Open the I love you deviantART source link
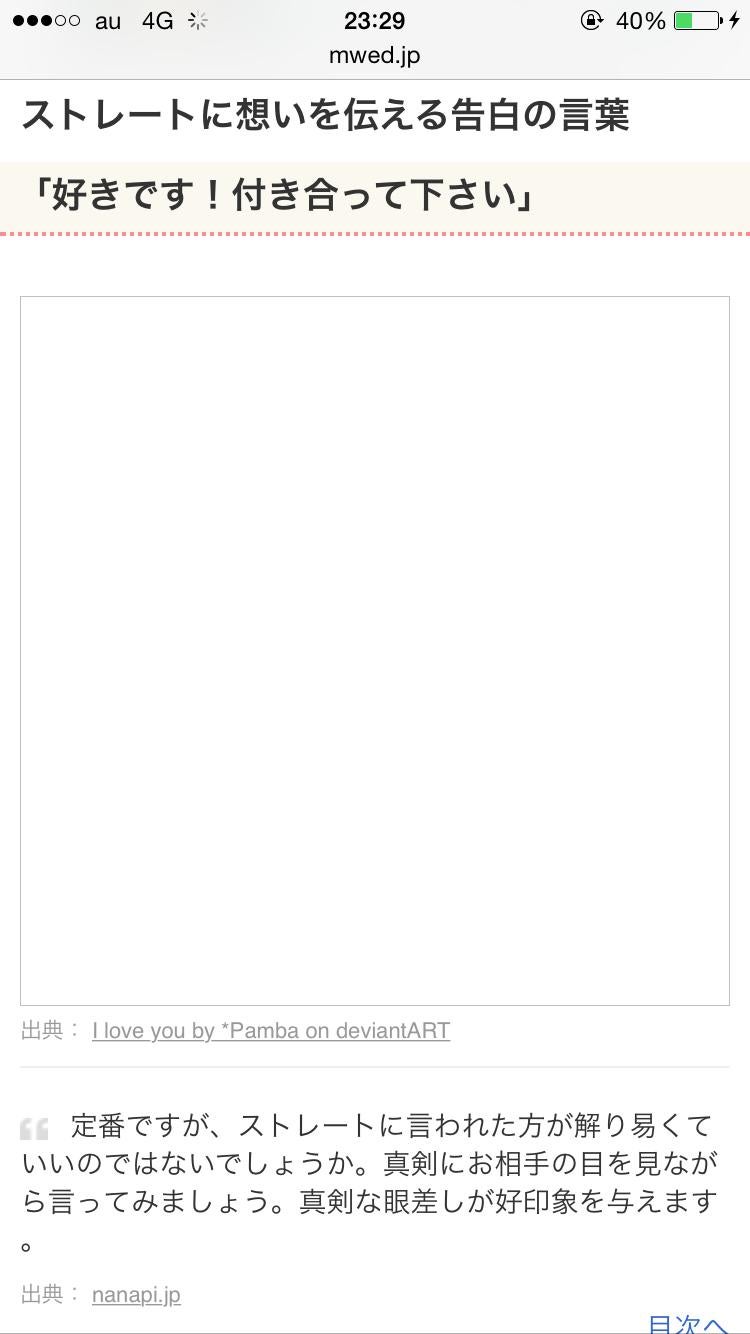This screenshot has height=1334, width=750. [270, 1030]
